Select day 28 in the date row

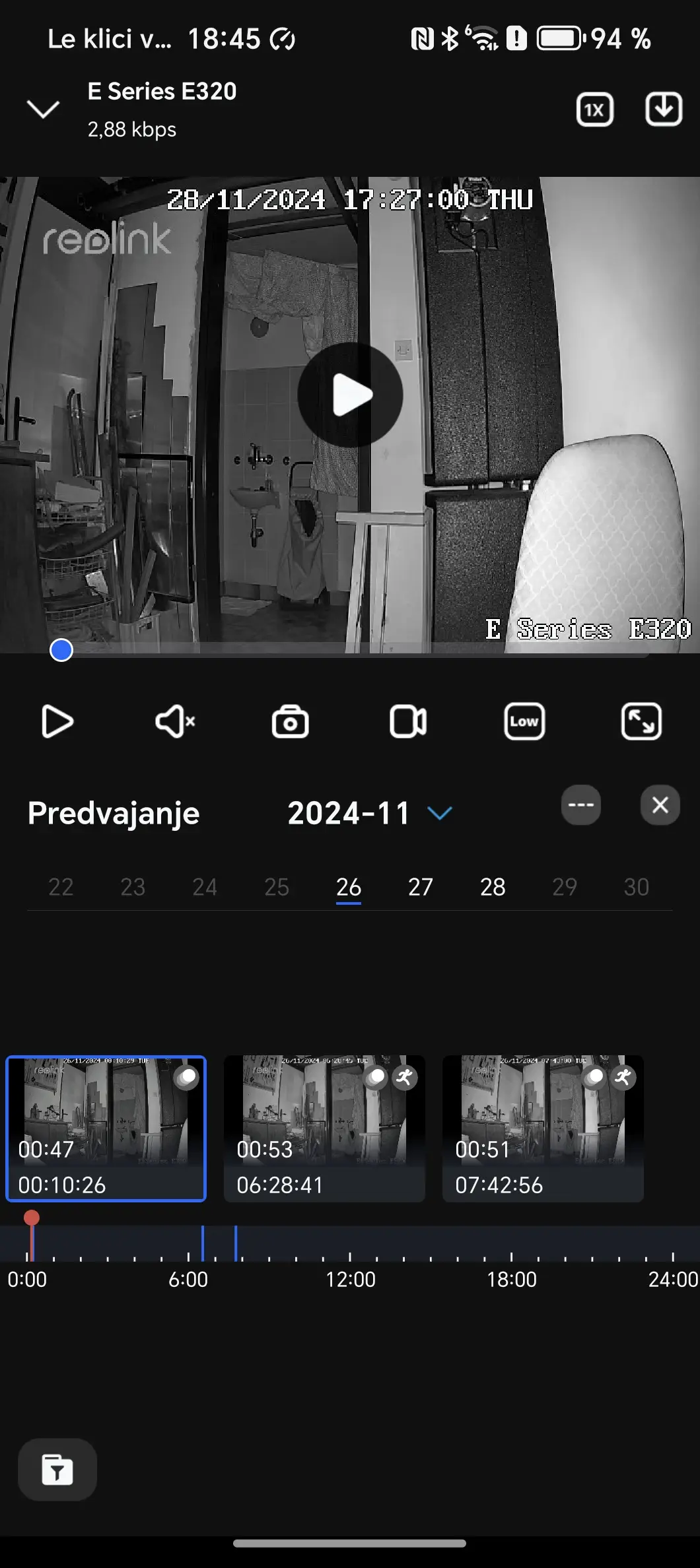tap(493, 887)
